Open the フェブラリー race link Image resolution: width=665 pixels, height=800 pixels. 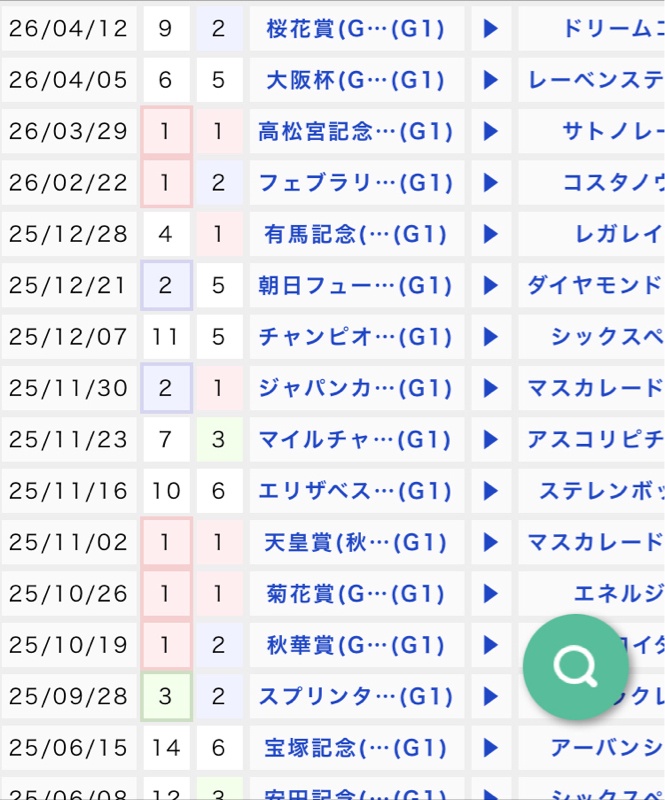pyautogui.click(x=356, y=183)
